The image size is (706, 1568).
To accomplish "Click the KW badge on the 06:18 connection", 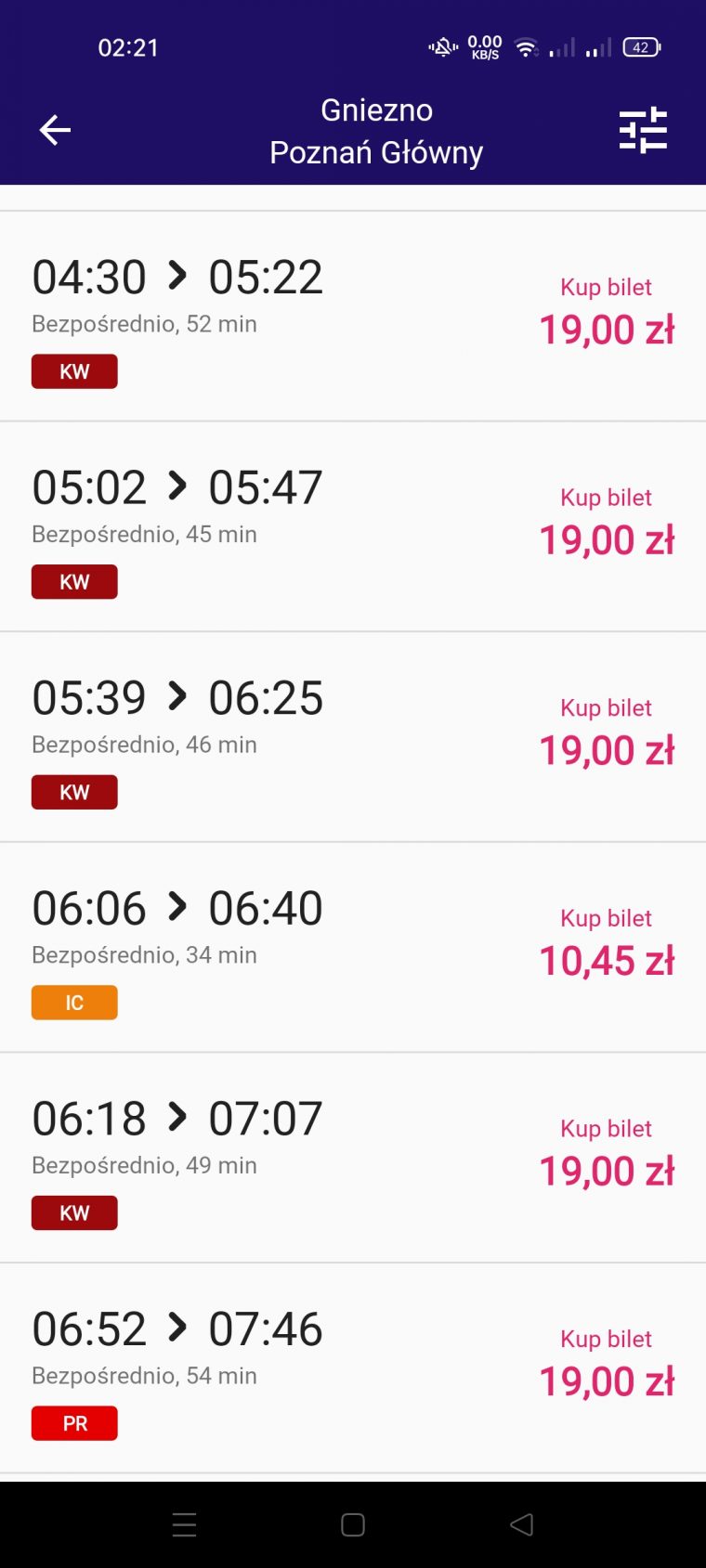I will (x=74, y=1212).
